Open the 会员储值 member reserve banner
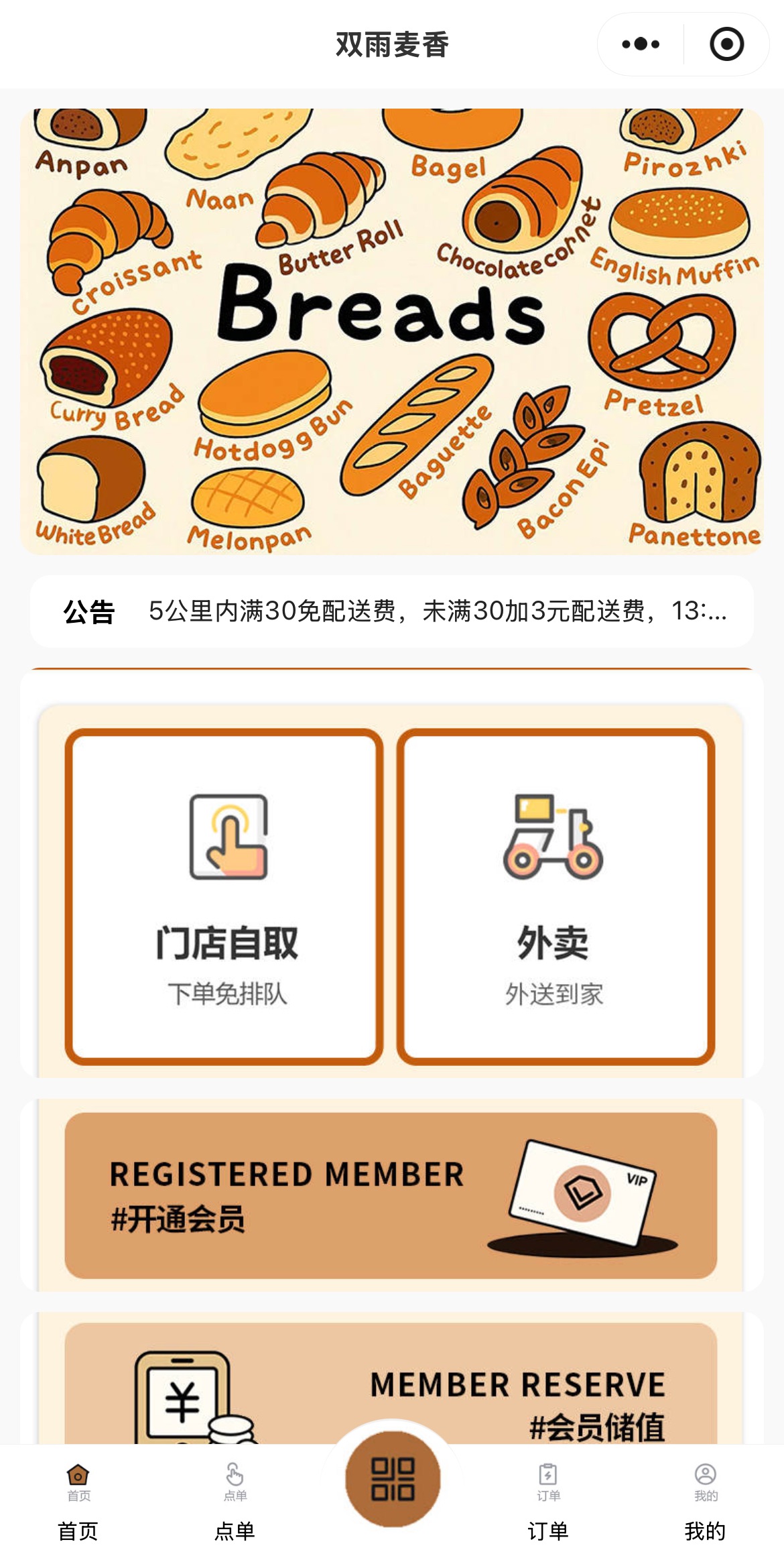Screen dimensions: 784x1560 coord(391,1384)
